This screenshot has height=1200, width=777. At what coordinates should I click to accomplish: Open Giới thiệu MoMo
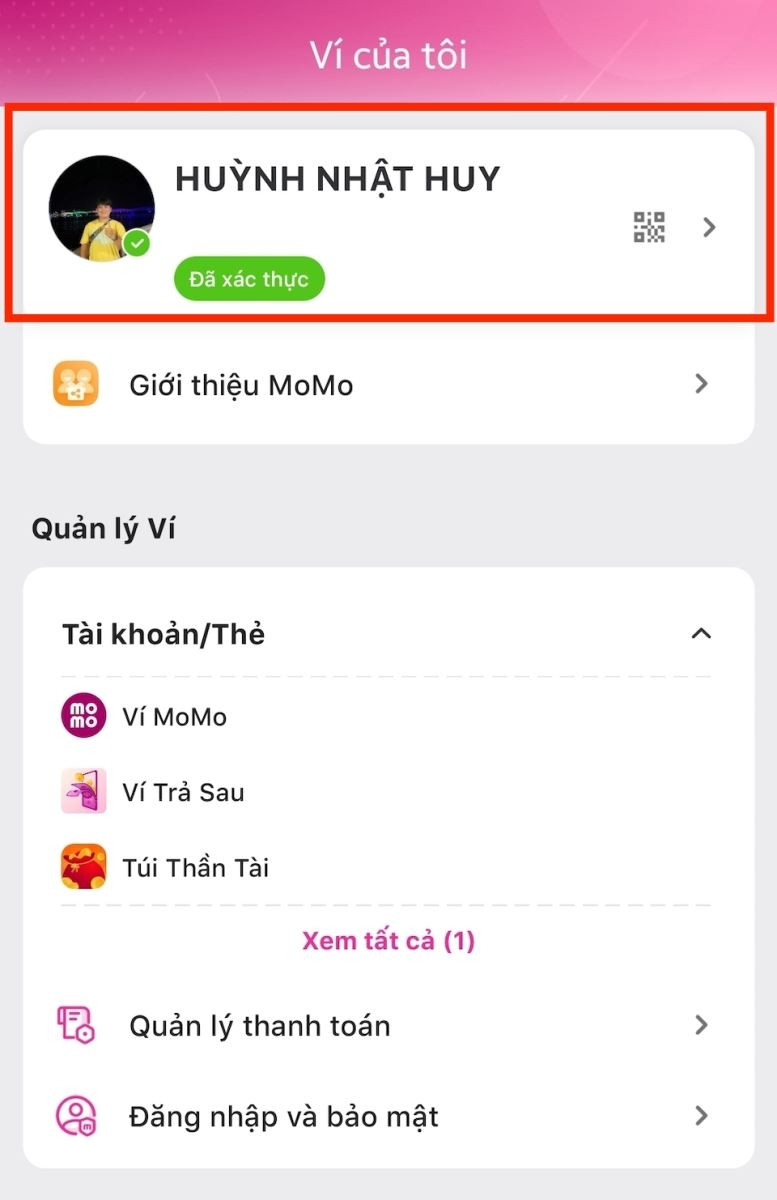coord(388,384)
